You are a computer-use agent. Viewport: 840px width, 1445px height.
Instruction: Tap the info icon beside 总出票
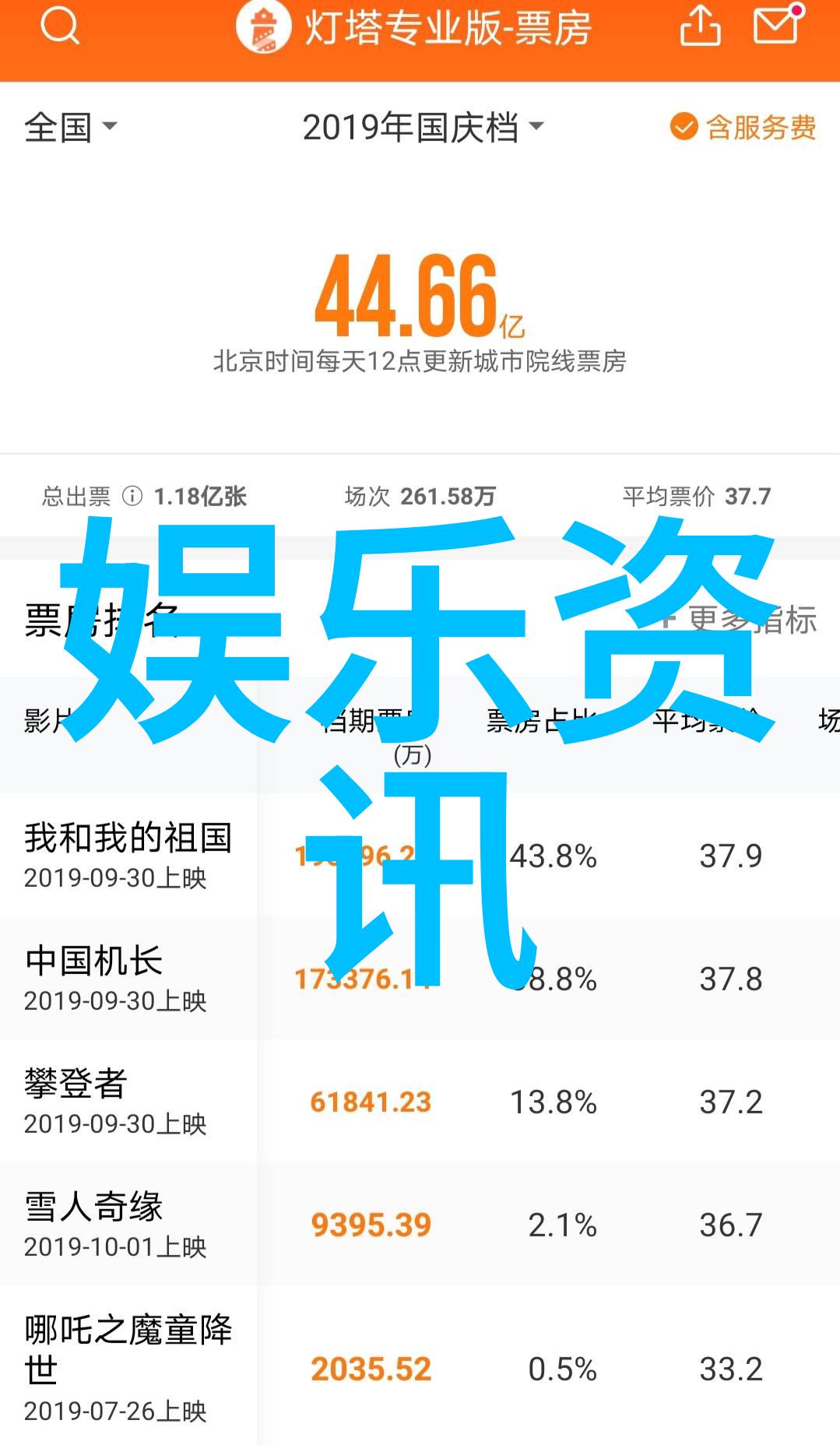(132, 496)
